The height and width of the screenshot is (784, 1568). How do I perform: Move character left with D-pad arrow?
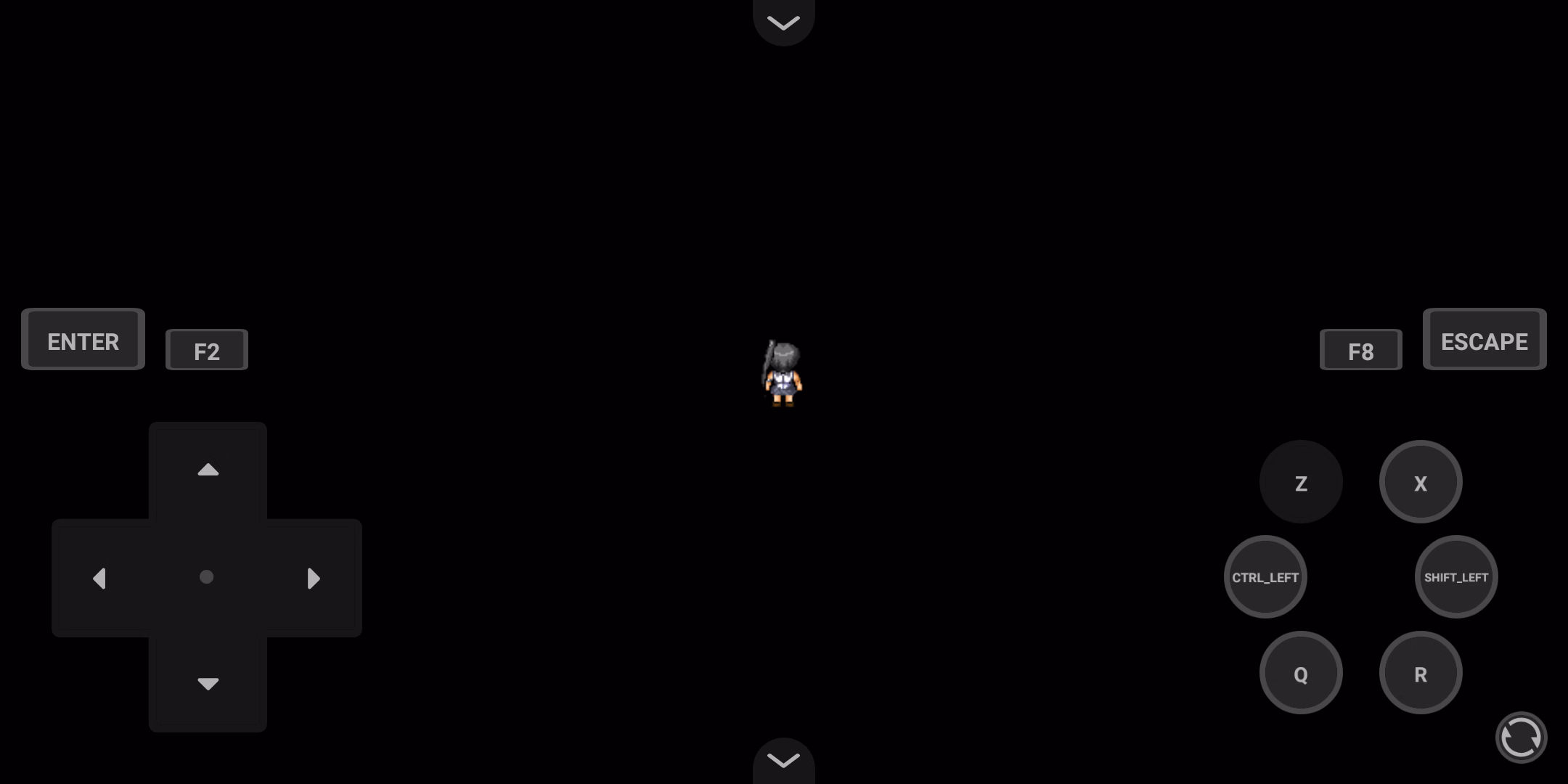coord(100,578)
